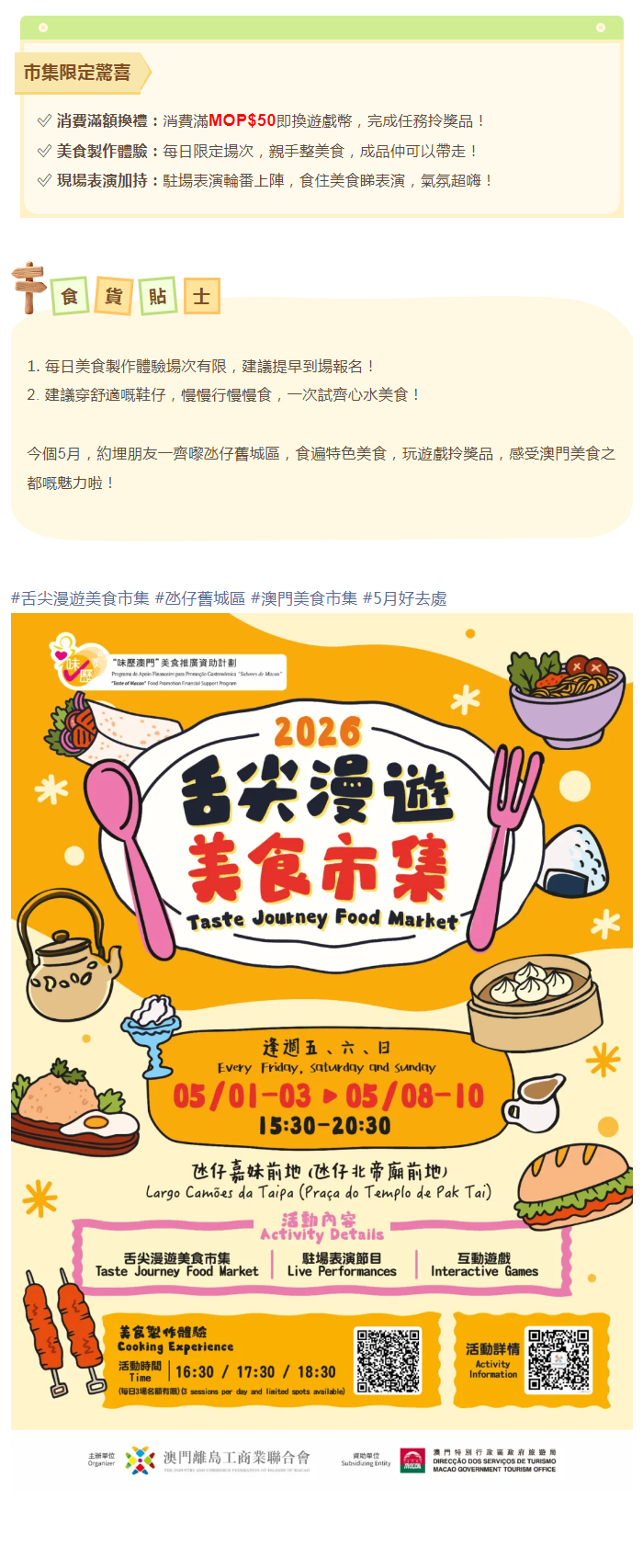
Task: Open the #舌尖漫遊美食市集 hashtag
Action: (80, 598)
